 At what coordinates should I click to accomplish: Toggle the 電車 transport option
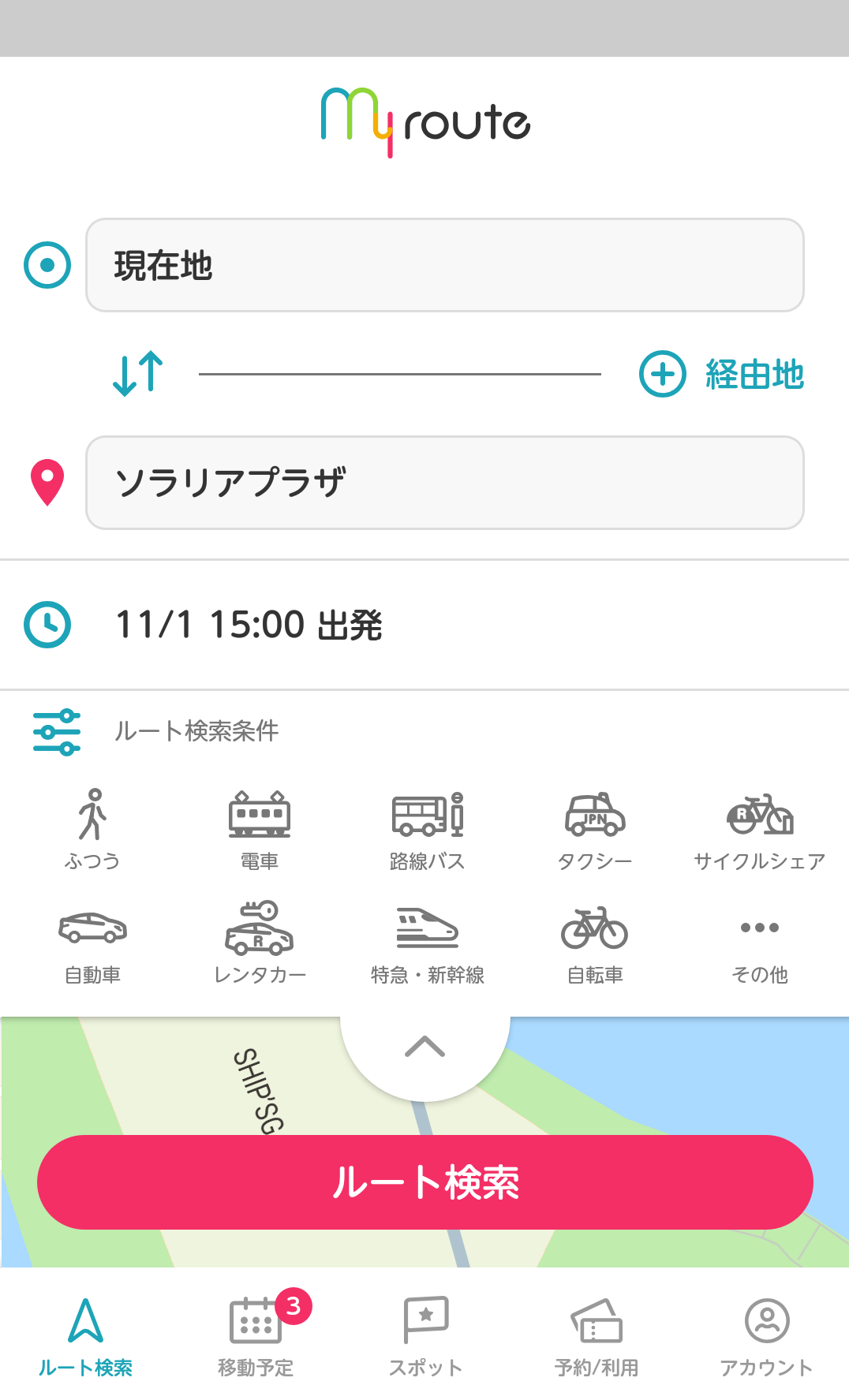pos(260,829)
